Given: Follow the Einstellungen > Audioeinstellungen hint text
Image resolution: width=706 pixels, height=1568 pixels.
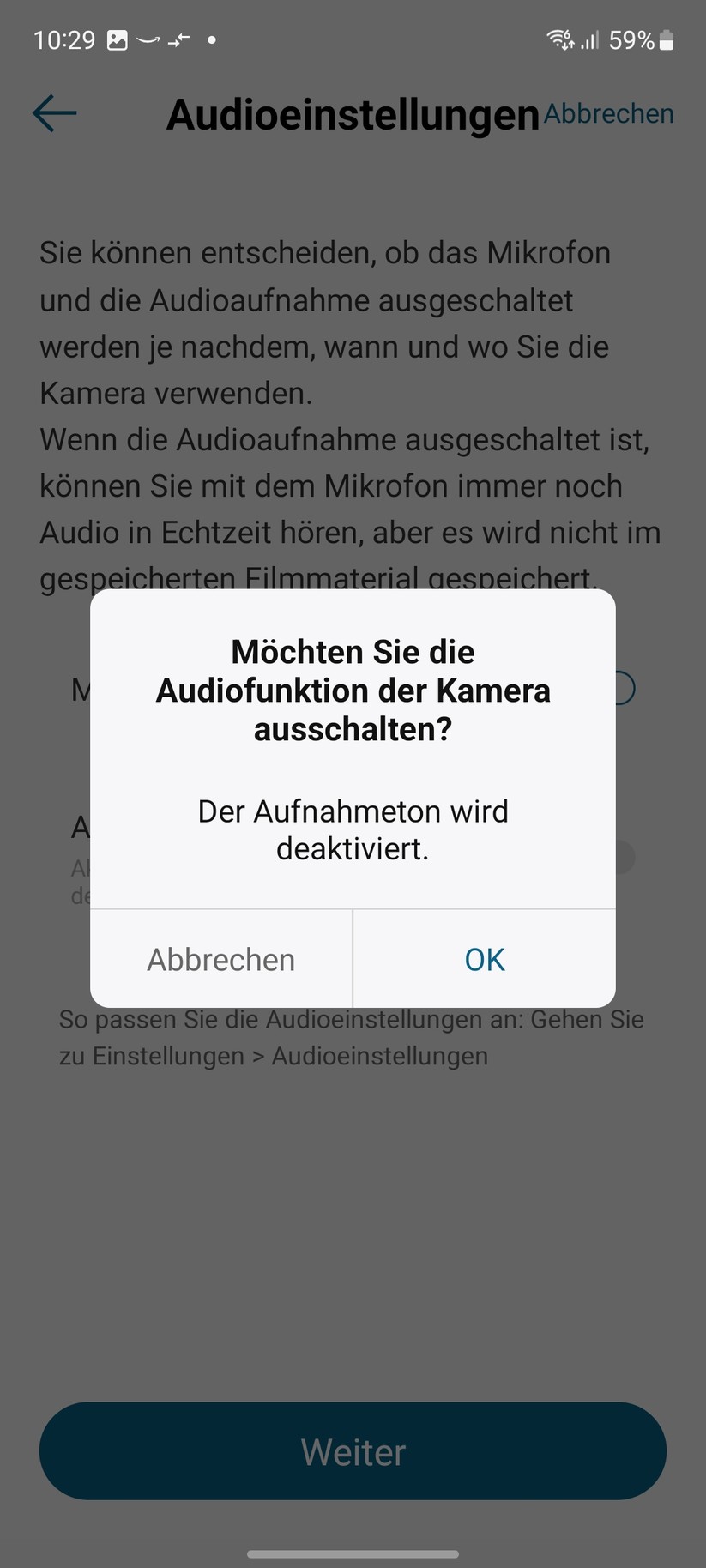Looking at the screenshot, I should tap(351, 1037).
